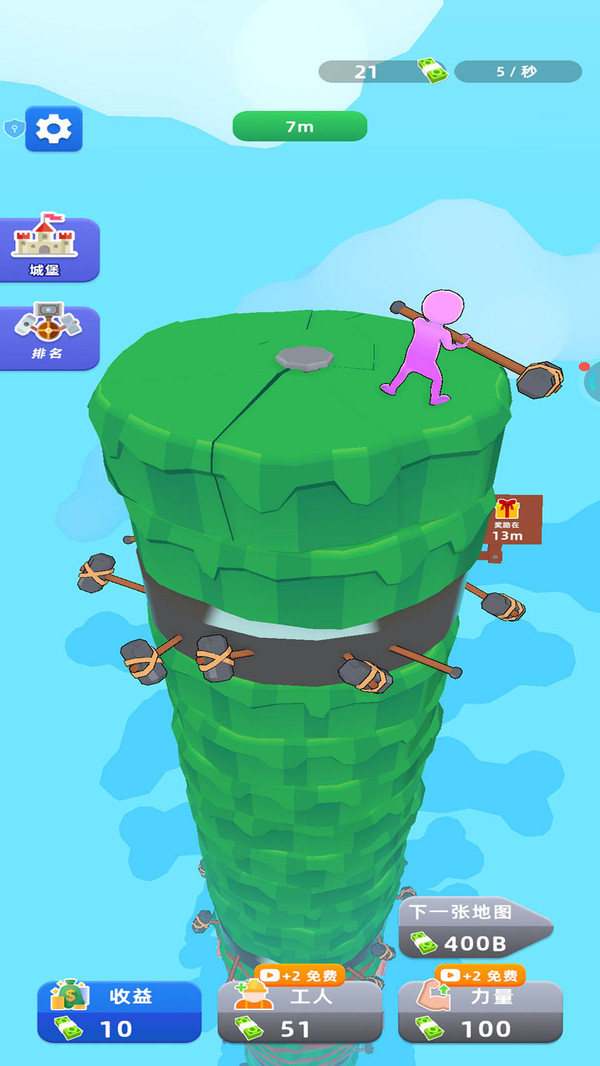The image size is (600, 1066).
Task: Upgrade 收益 income for 10
Action: pos(119,1012)
